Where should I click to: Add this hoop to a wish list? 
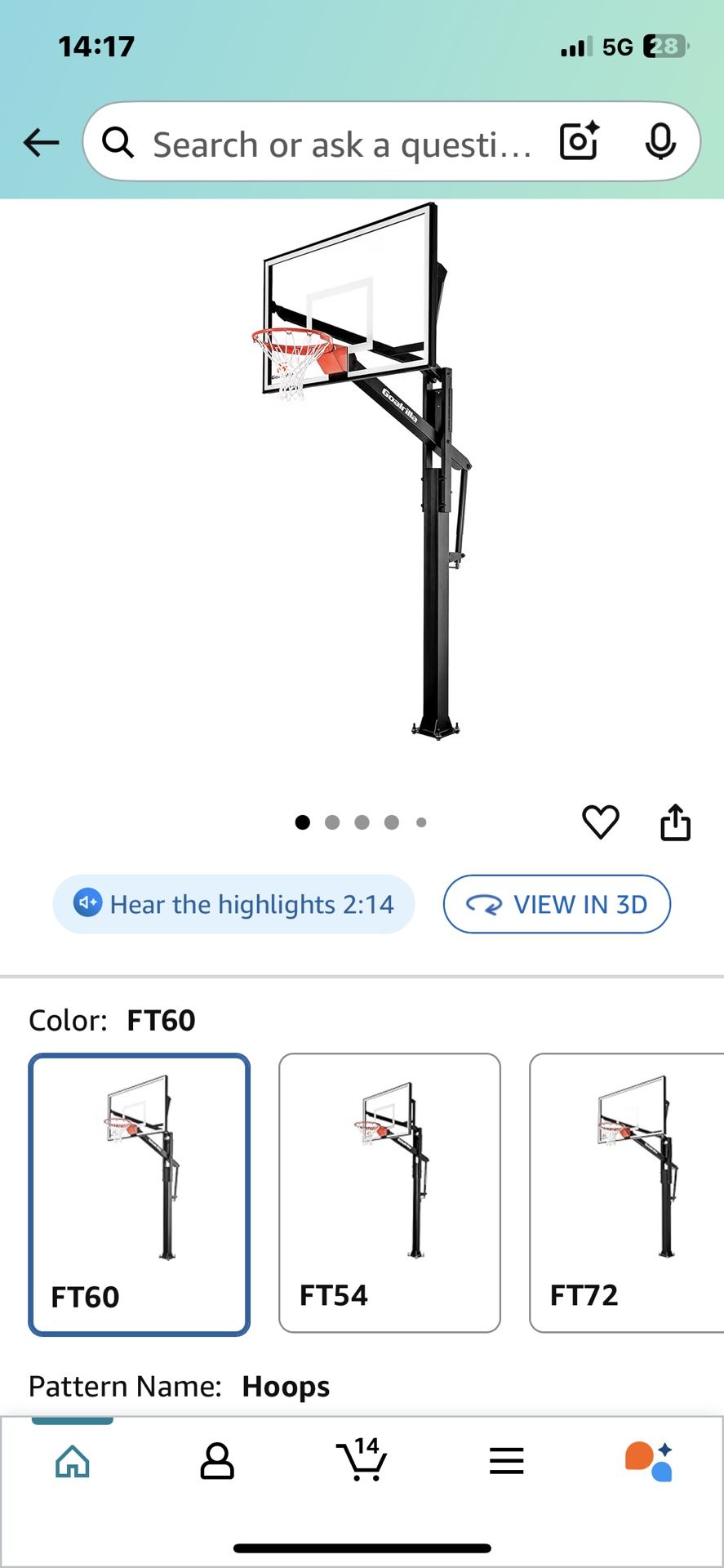point(600,822)
